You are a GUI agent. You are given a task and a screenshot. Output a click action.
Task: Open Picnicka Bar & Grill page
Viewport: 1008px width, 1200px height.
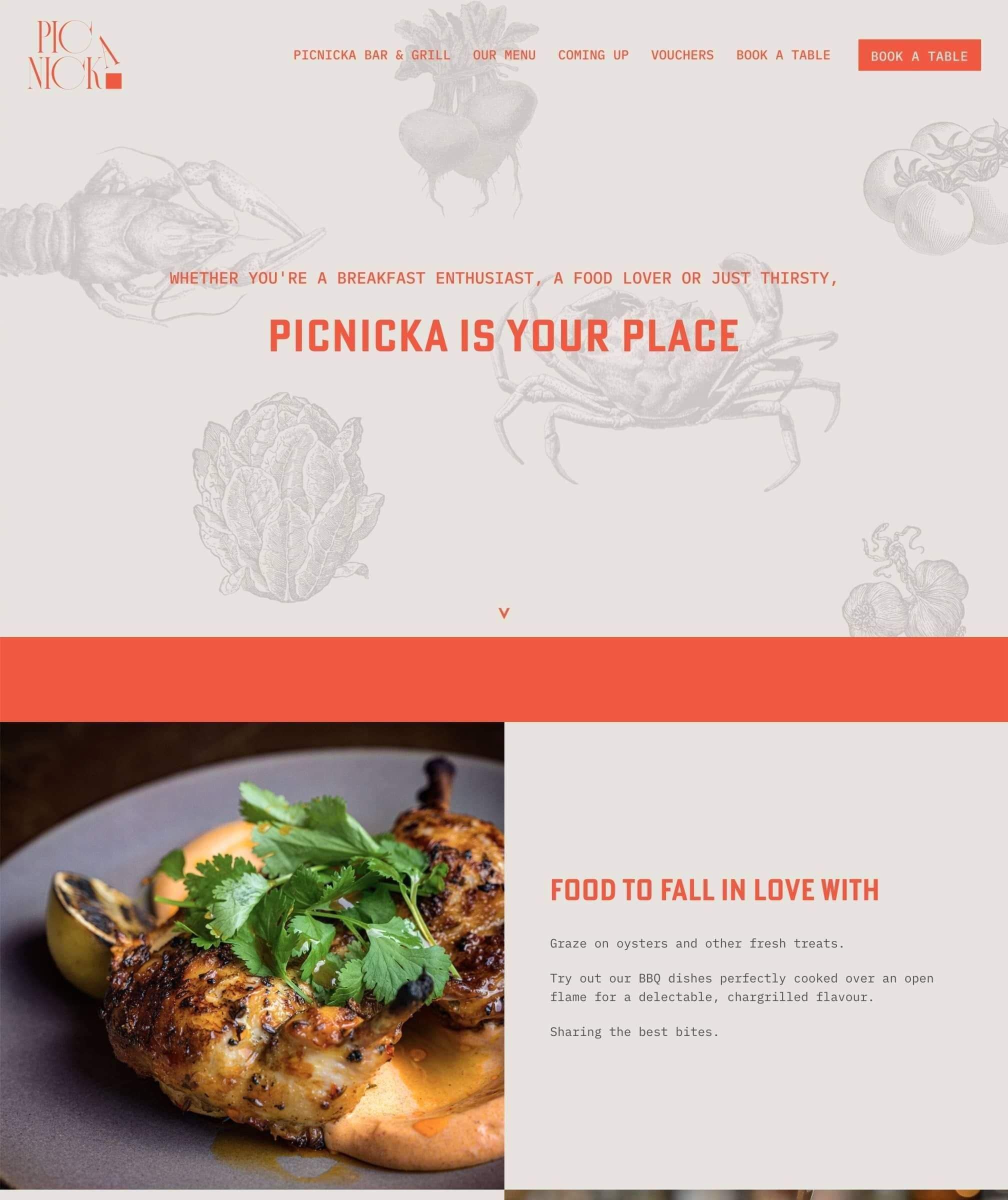(x=371, y=55)
